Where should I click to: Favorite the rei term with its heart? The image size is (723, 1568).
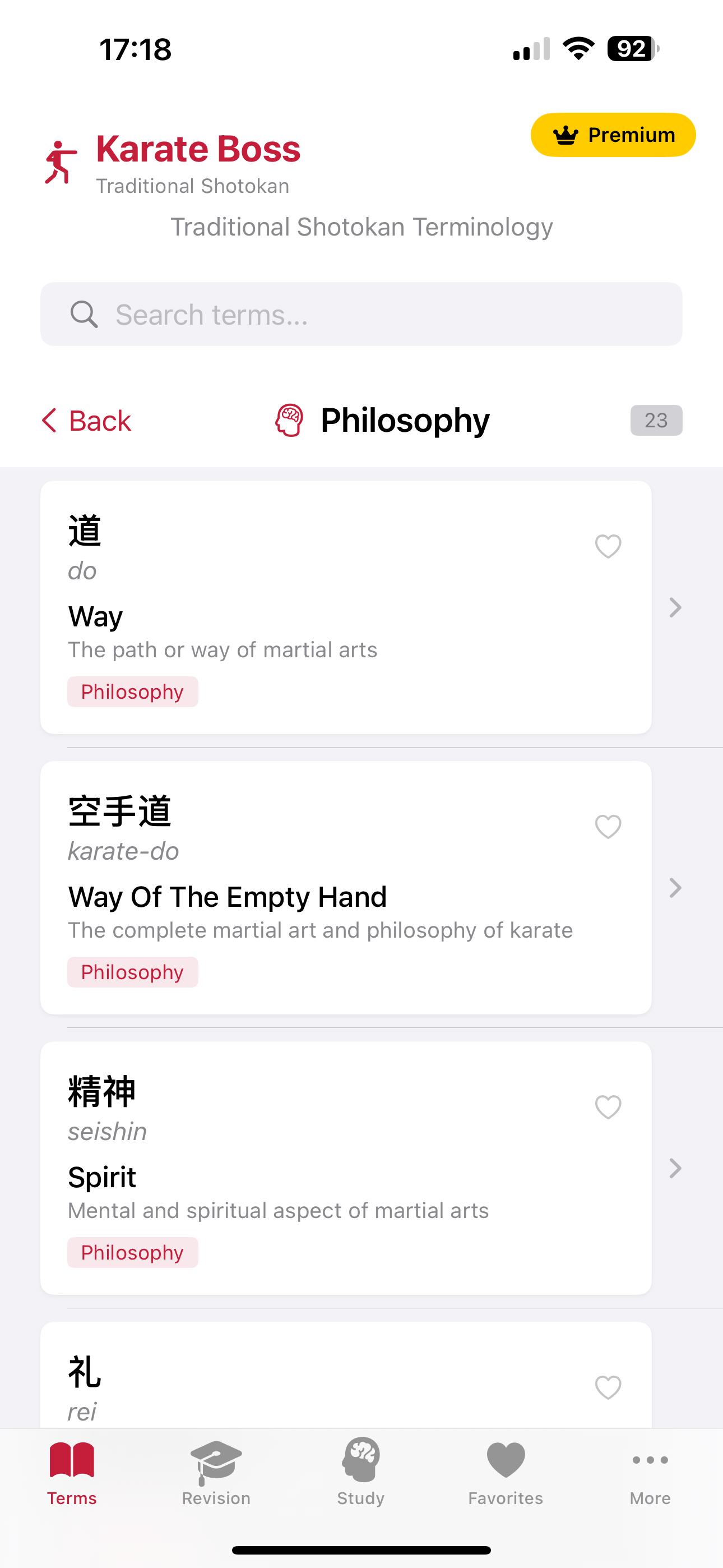point(608,1387)
